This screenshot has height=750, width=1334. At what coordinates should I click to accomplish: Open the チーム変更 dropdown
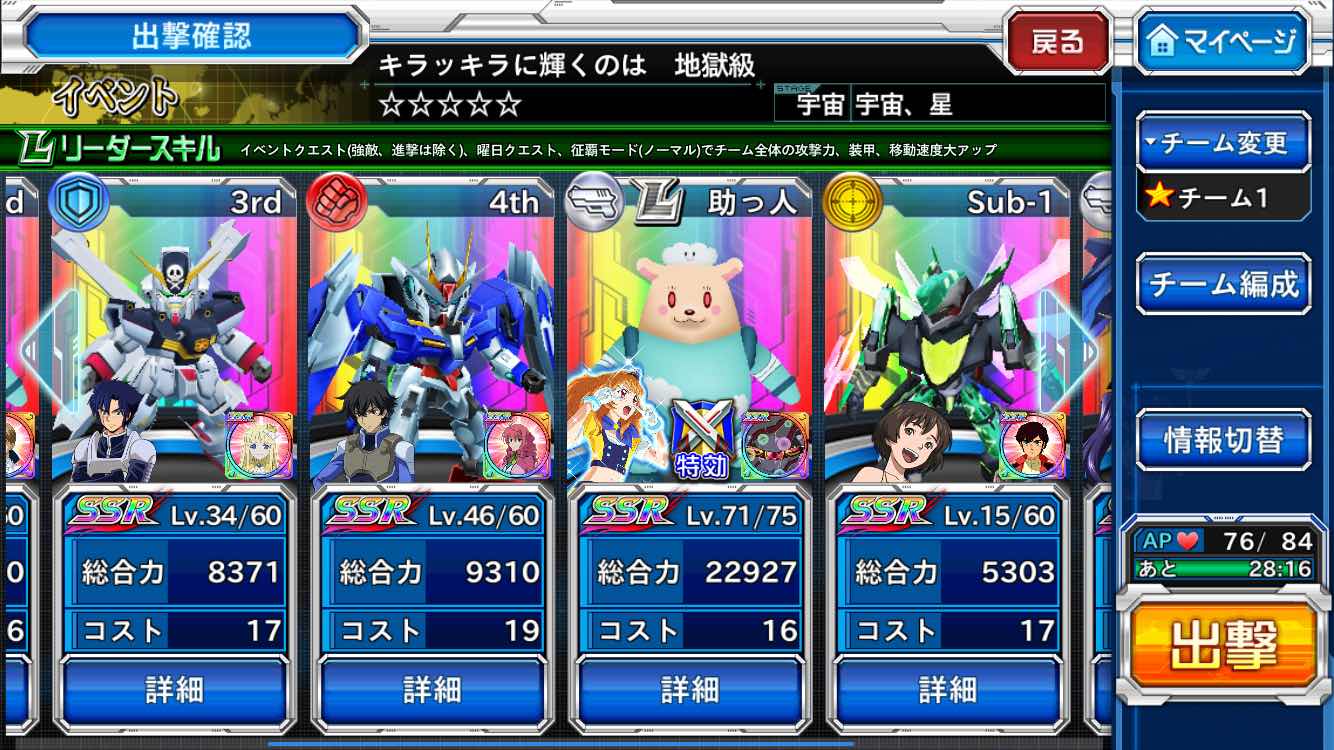[1223, 143]
